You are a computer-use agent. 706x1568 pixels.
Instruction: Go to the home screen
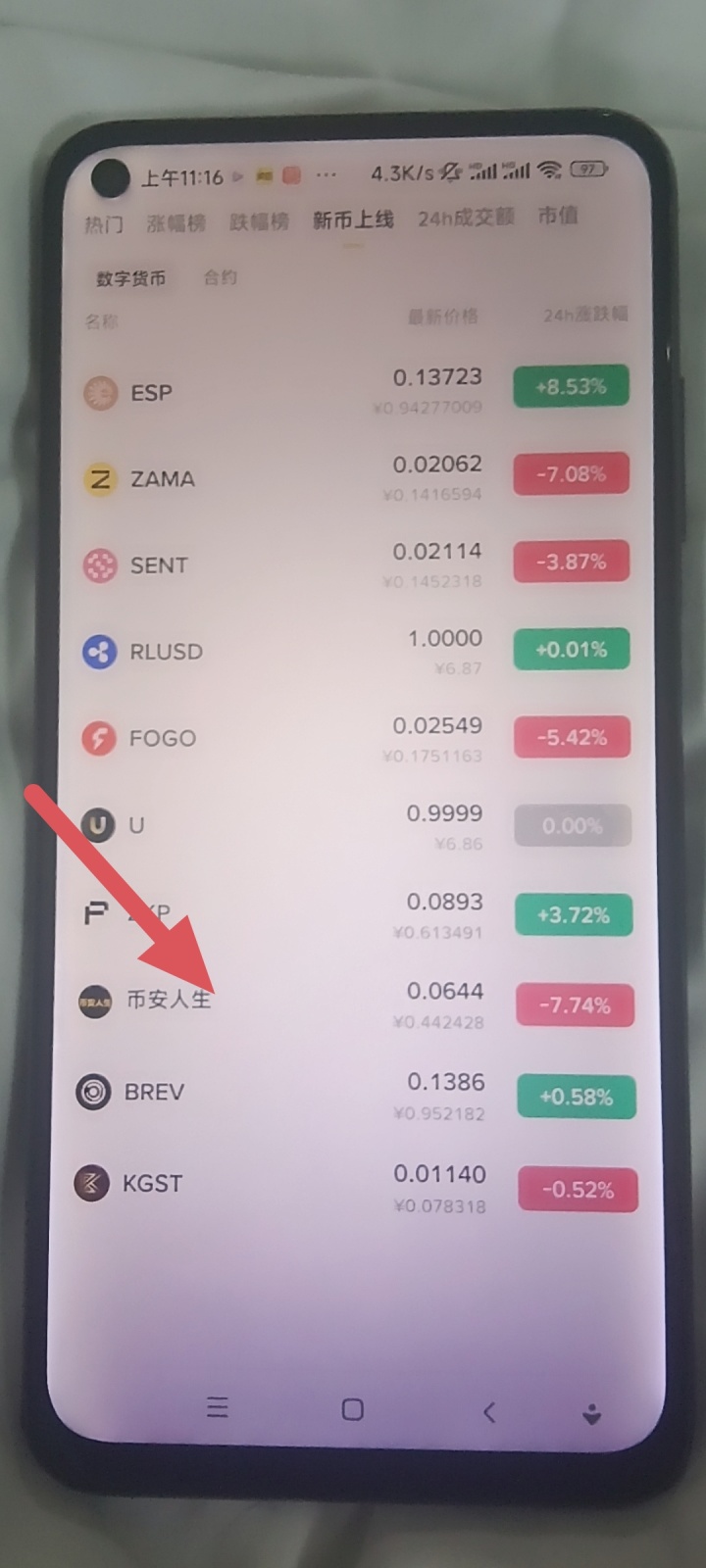click(353, 1409)
